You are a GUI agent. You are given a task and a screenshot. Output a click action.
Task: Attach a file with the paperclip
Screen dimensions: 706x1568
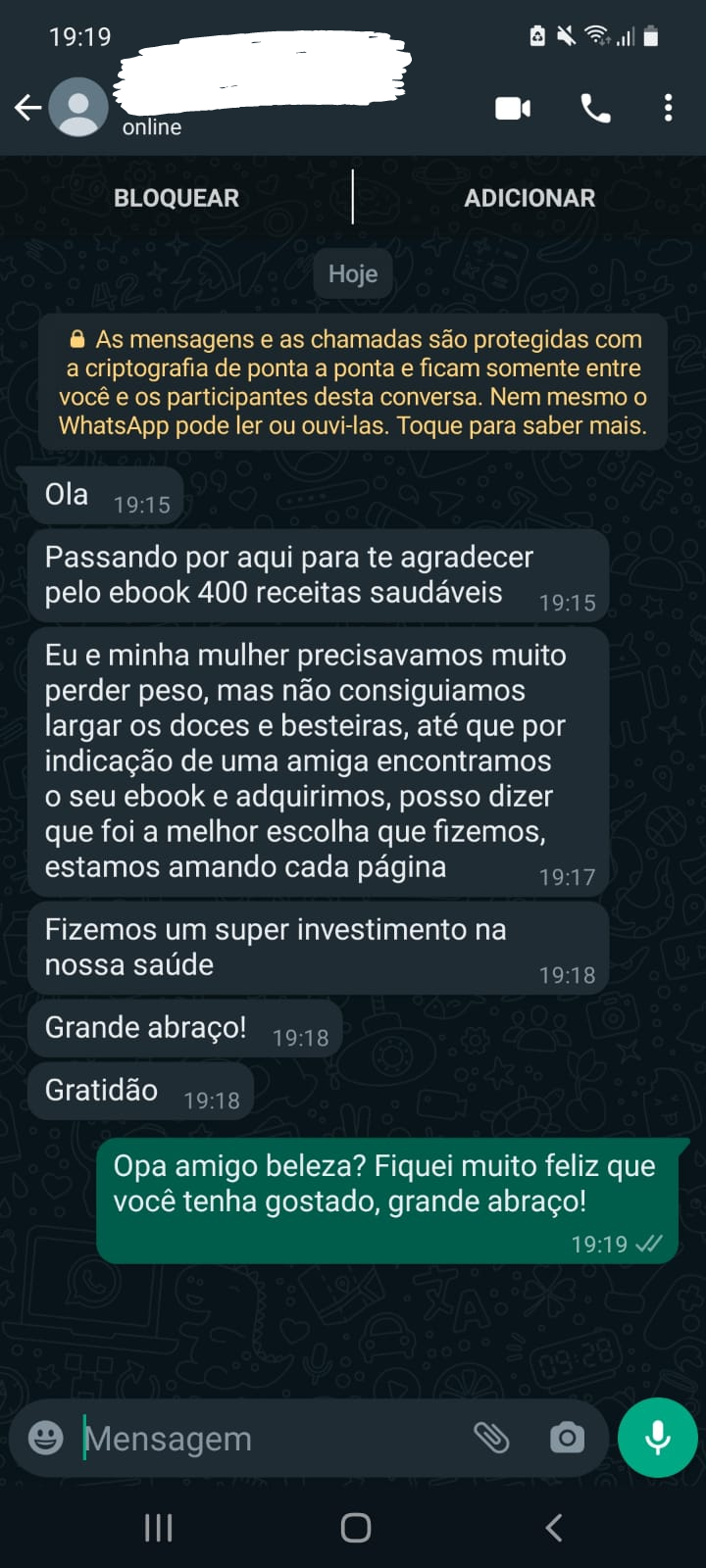(491, 1438)
